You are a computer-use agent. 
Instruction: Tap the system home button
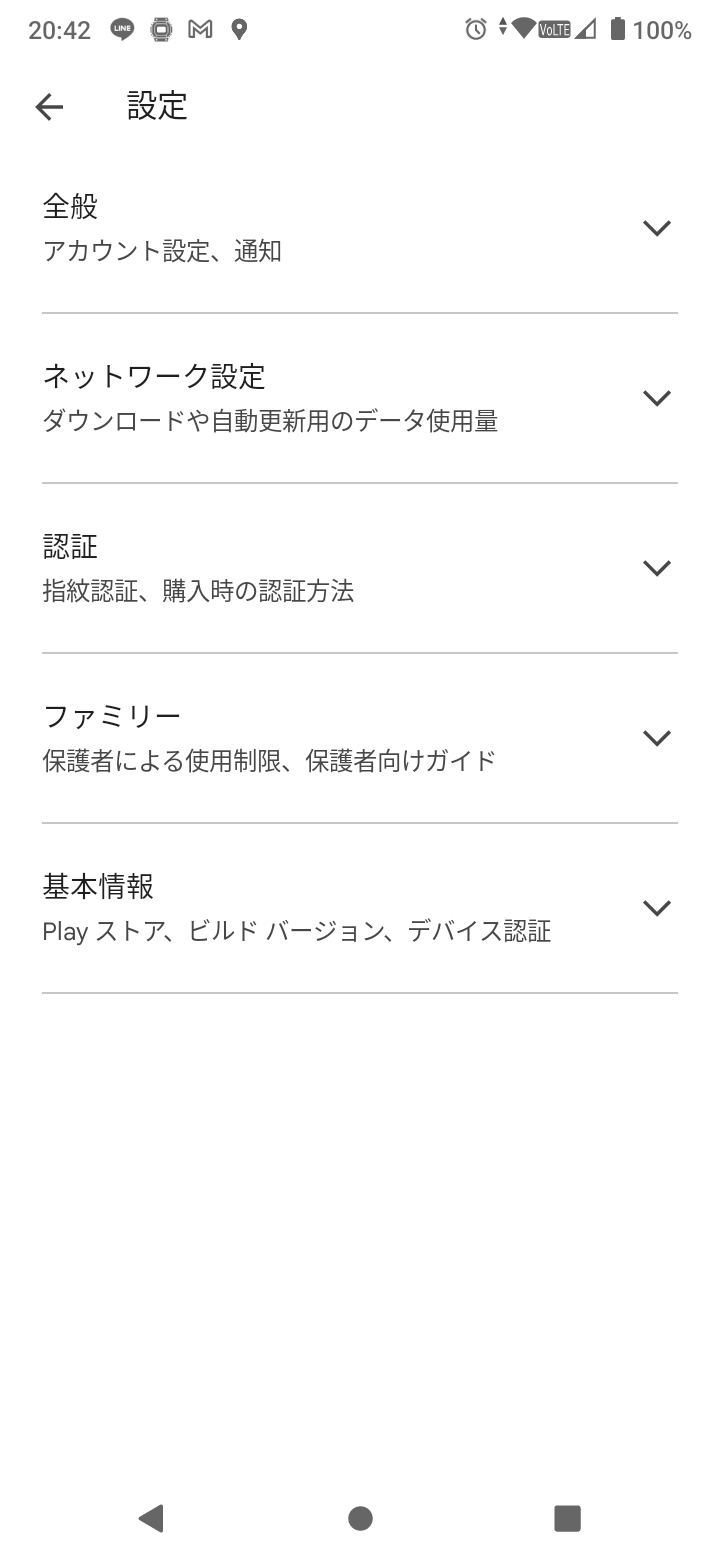[x=360, y=1518]
